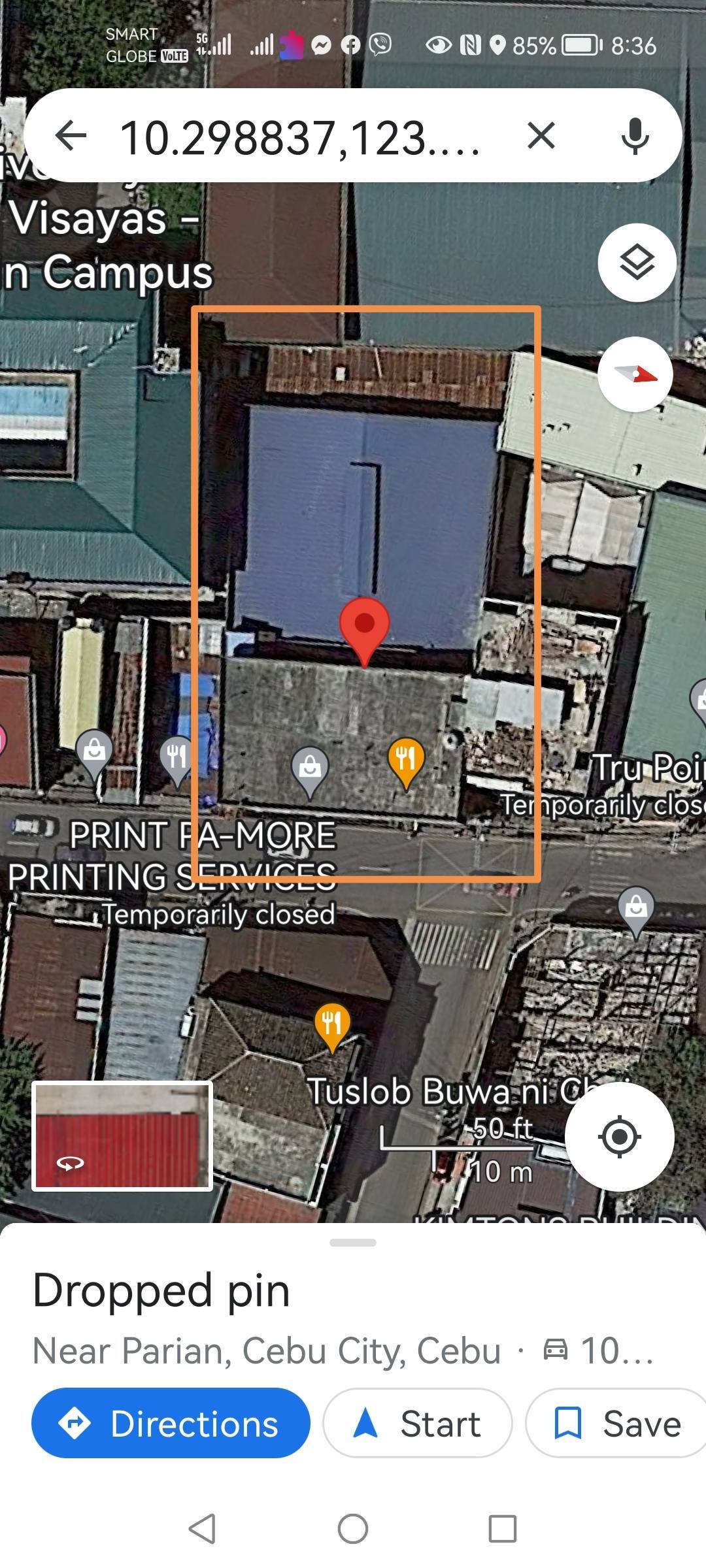Image resolution: width=706 pixels, height=1568 pixels.
Task: Open the recent apps overview
Action: pyautogui.click(x=502, y=1529)
